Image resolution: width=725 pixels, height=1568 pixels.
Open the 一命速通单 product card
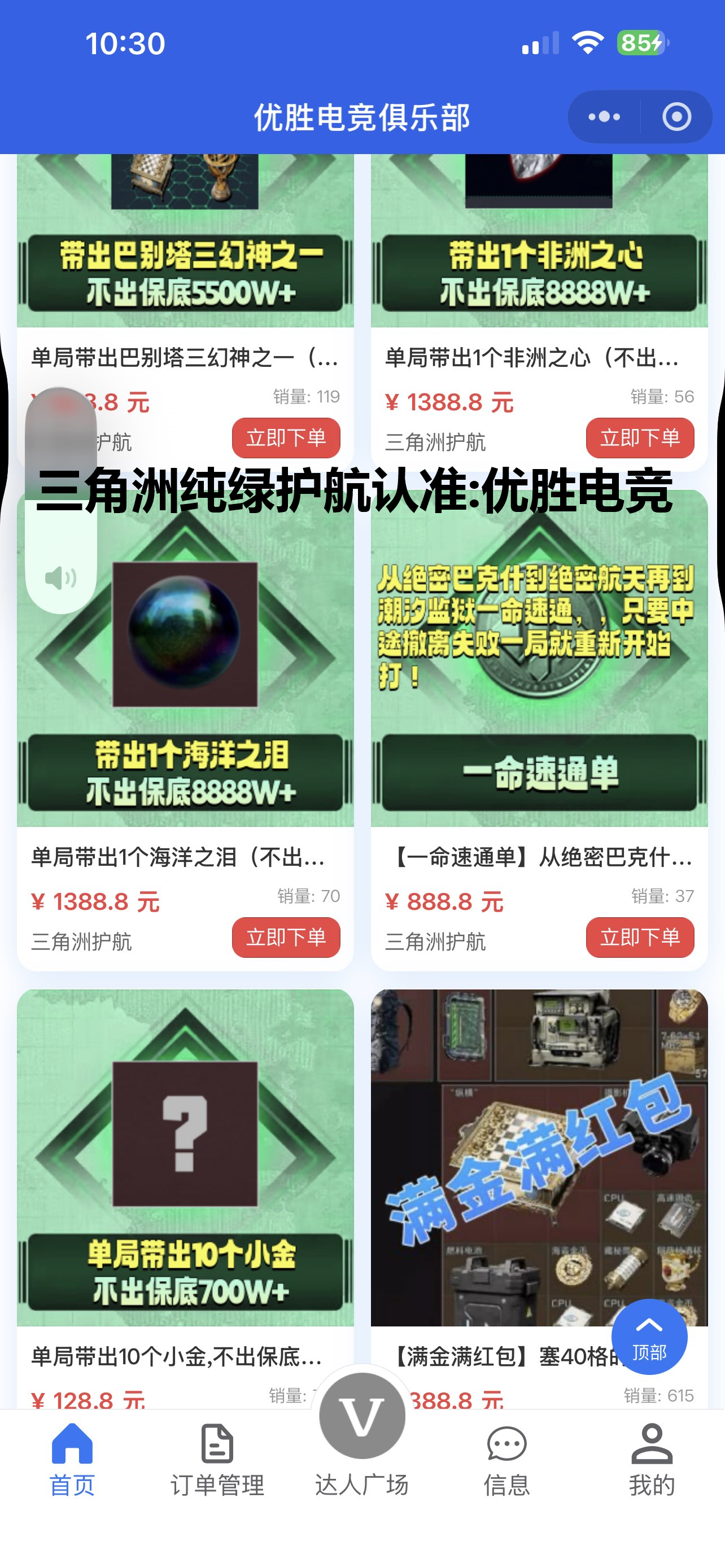(539, 669)
